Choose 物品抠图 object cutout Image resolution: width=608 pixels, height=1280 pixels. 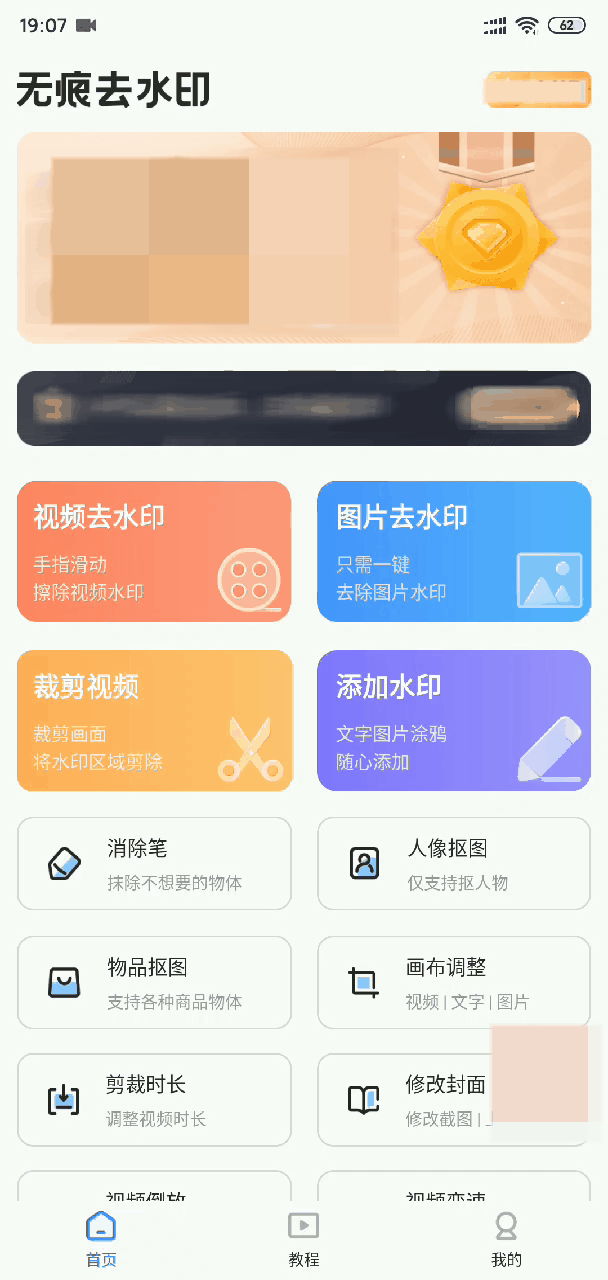point(154,982)
